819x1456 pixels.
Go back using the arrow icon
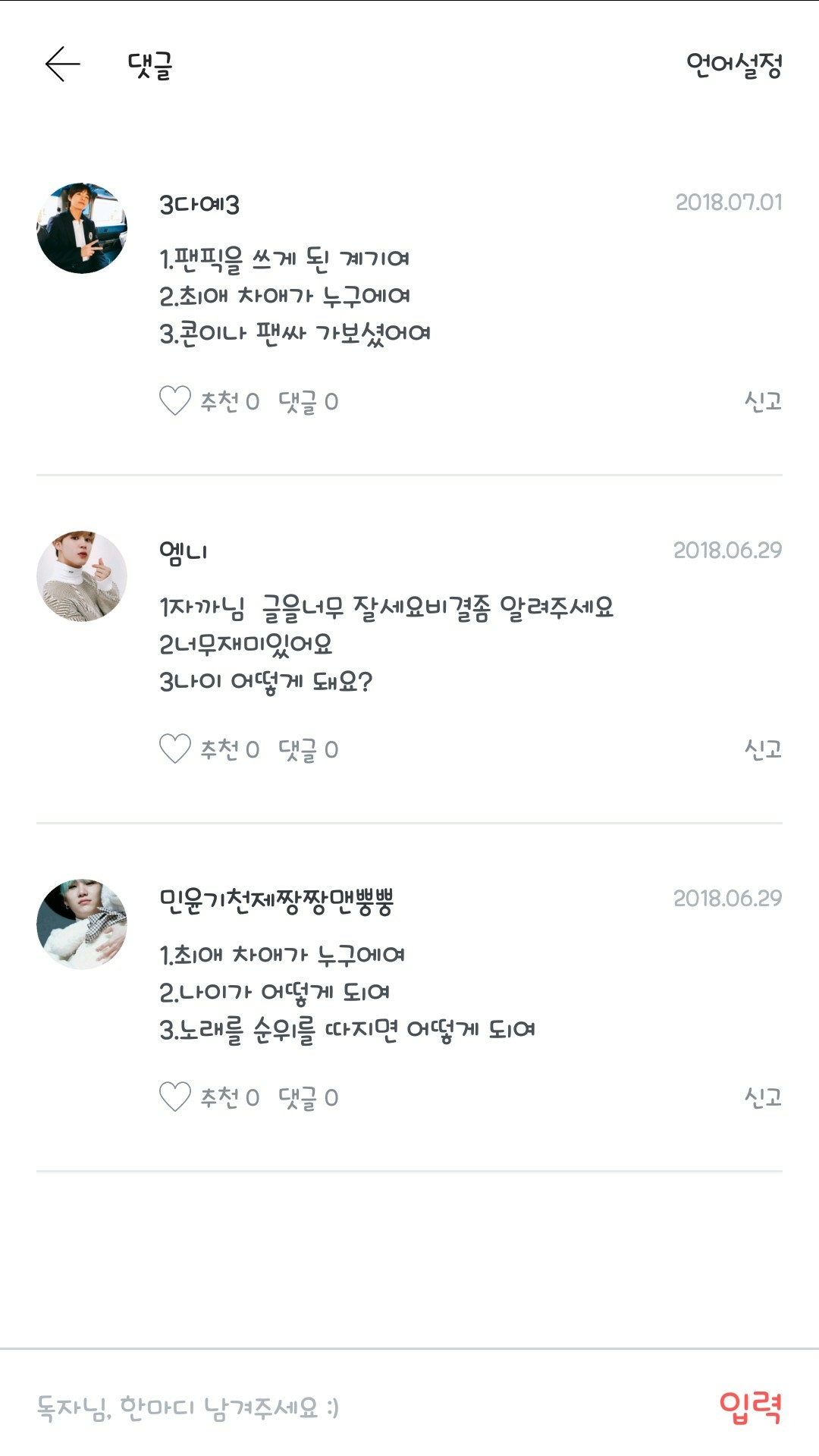click(63, 64)
